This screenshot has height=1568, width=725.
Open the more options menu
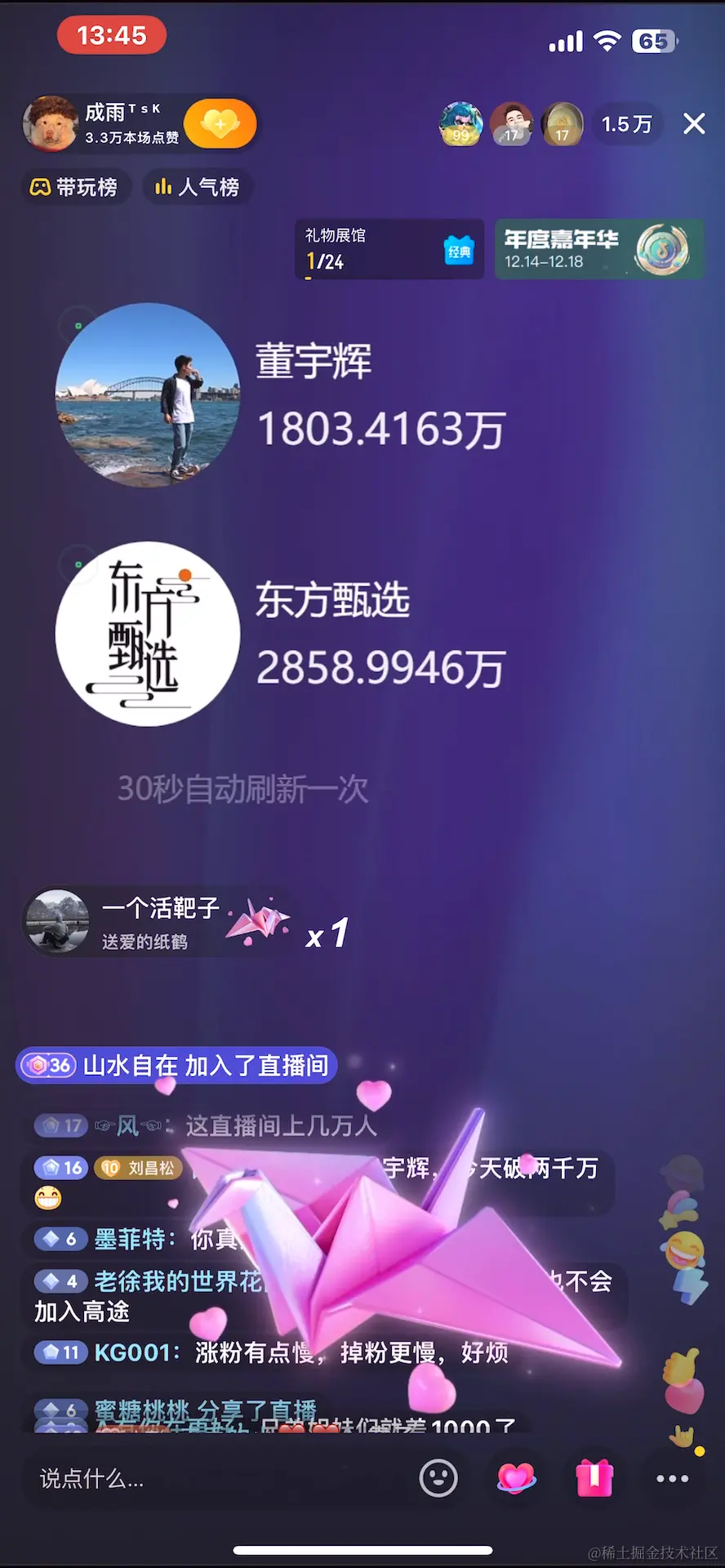tap(672, 1478)
